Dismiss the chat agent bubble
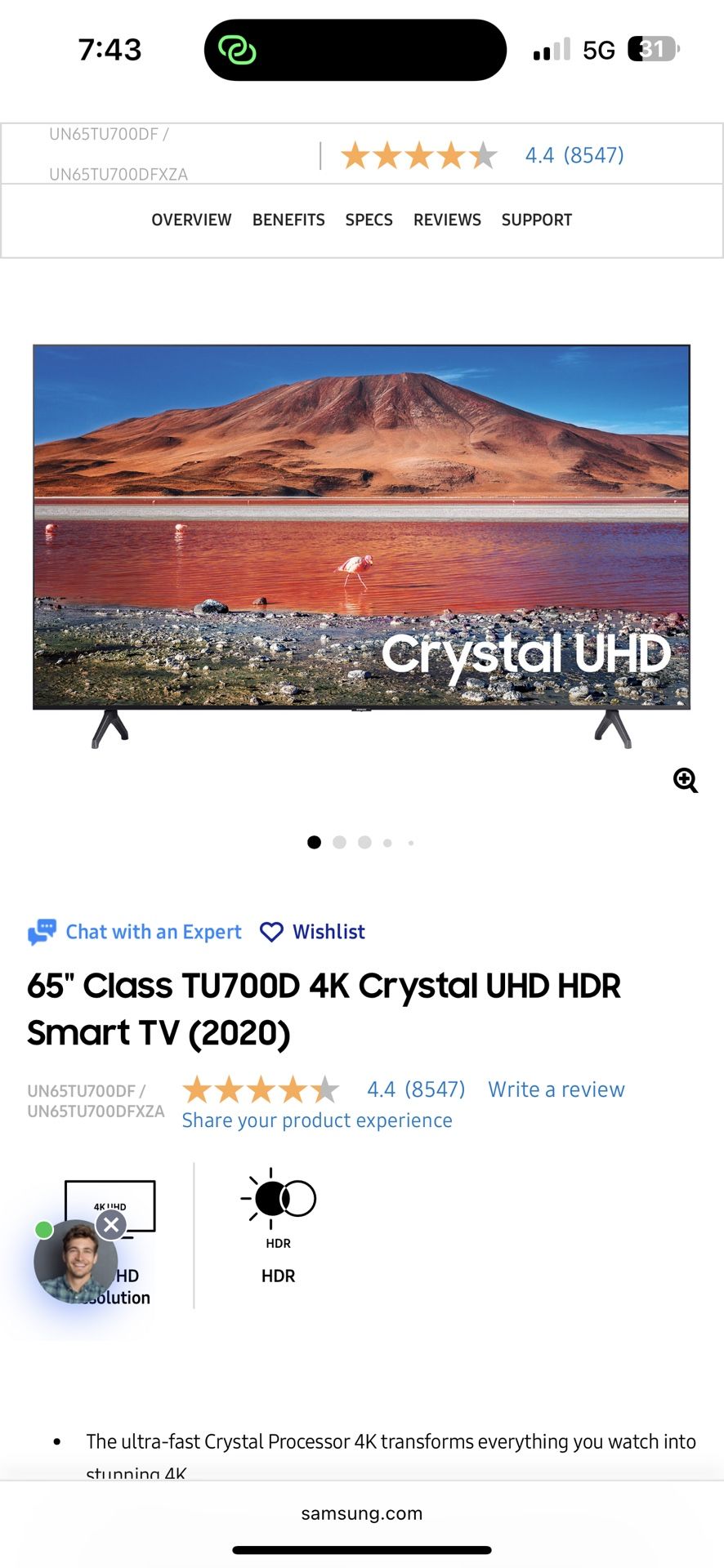724x1568 pixels. click(x=111, y=1225)
